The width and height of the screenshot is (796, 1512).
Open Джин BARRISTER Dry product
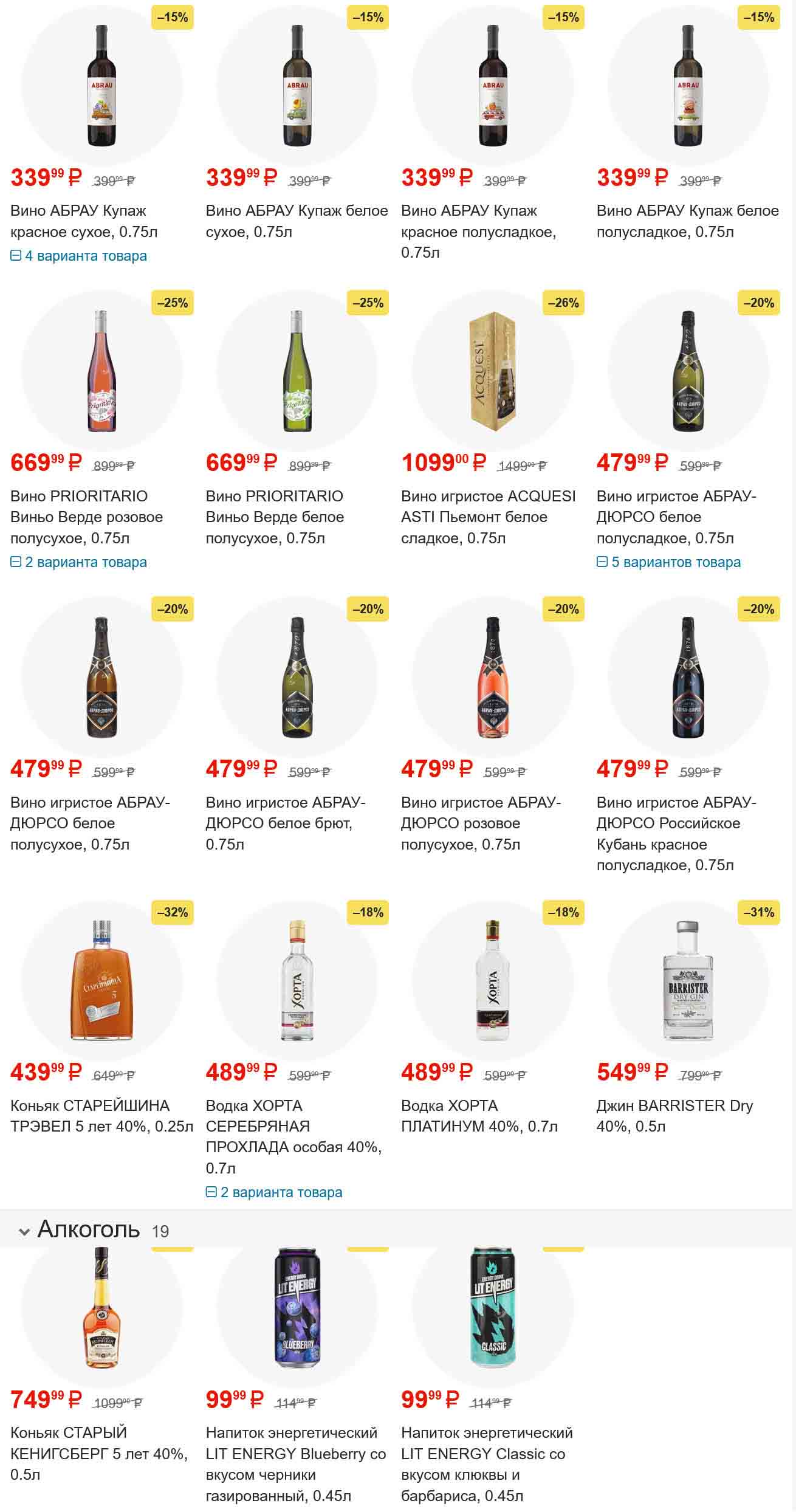point(674,1116)
